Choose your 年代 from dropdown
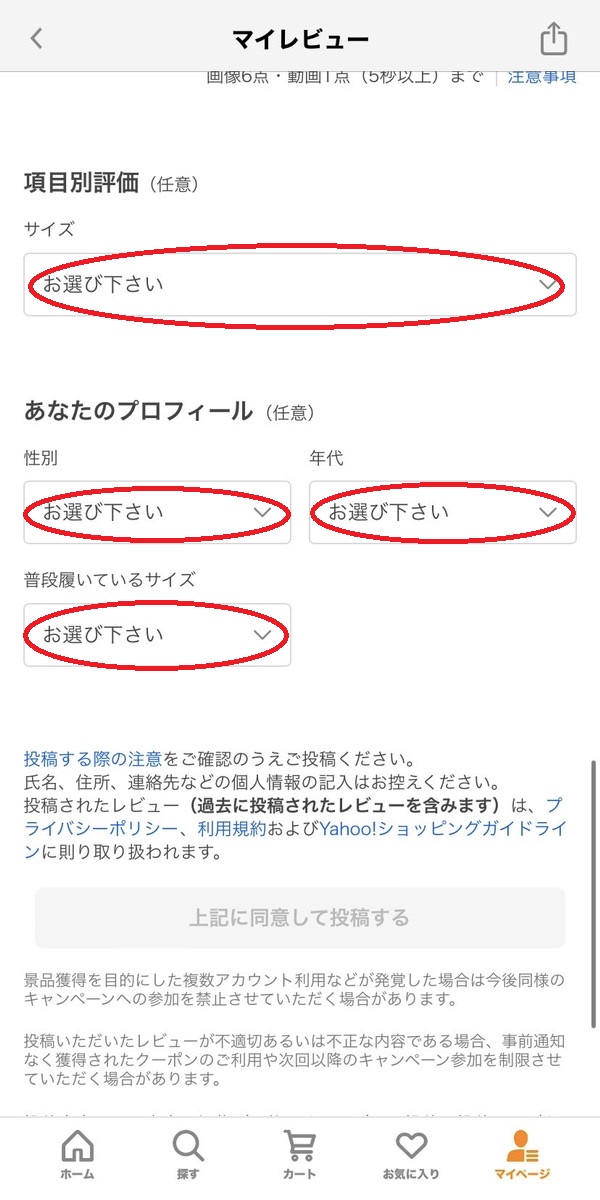 click(x=442, y=512)
